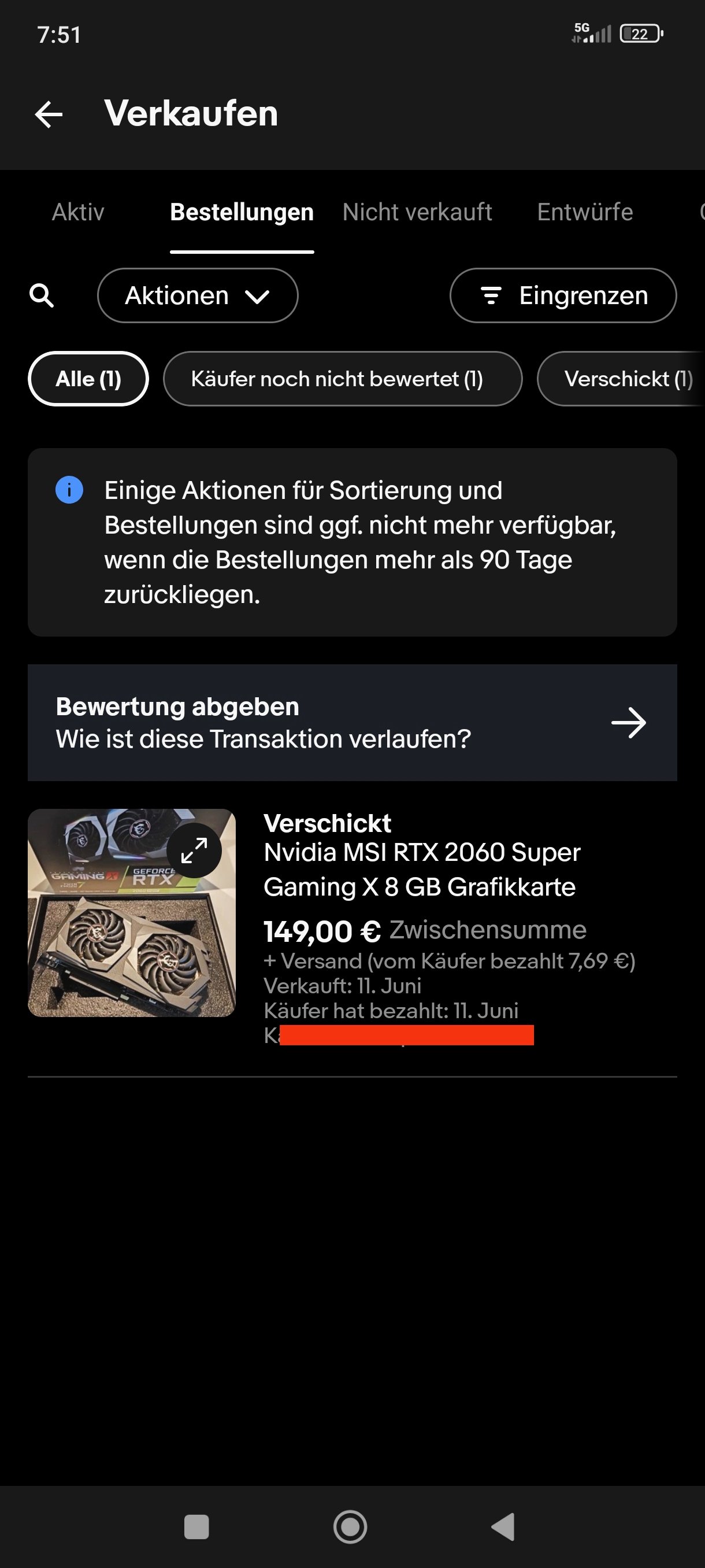Screen dimensions: 705x1568
Task: Expand the graphics card product image
Action: click(x=194, y=850)
